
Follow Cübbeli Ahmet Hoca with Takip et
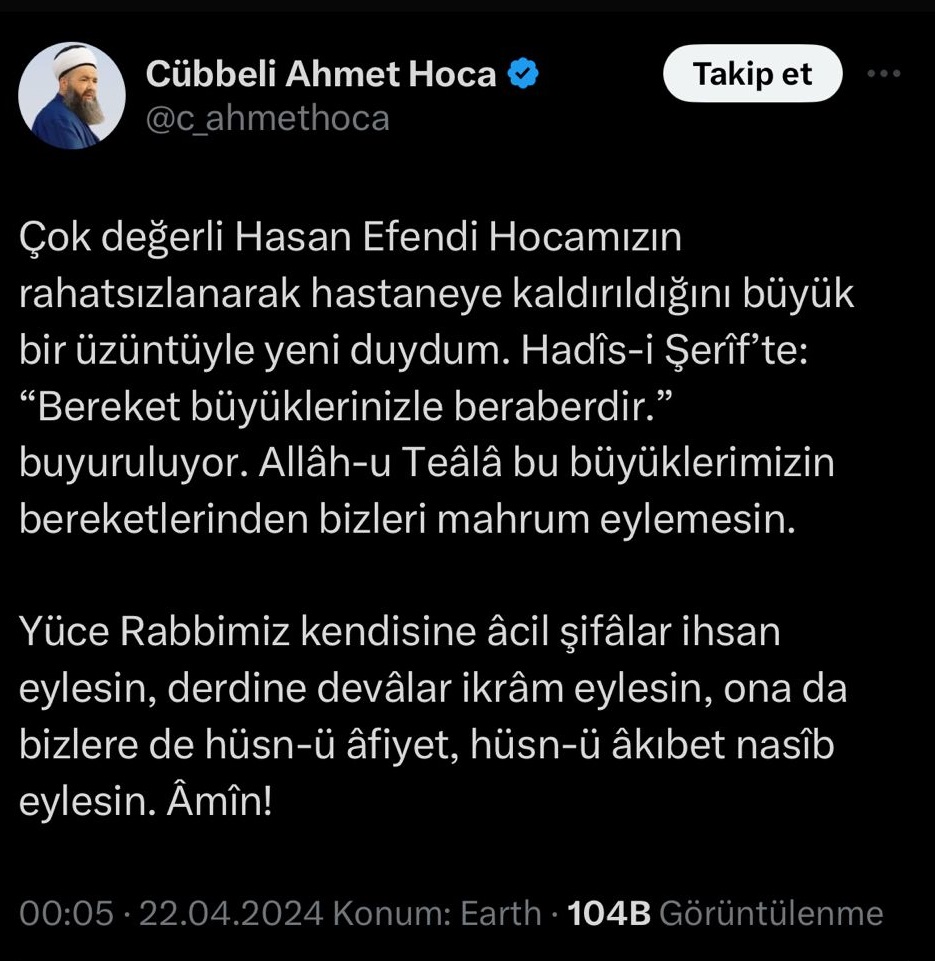pos(752,74)
